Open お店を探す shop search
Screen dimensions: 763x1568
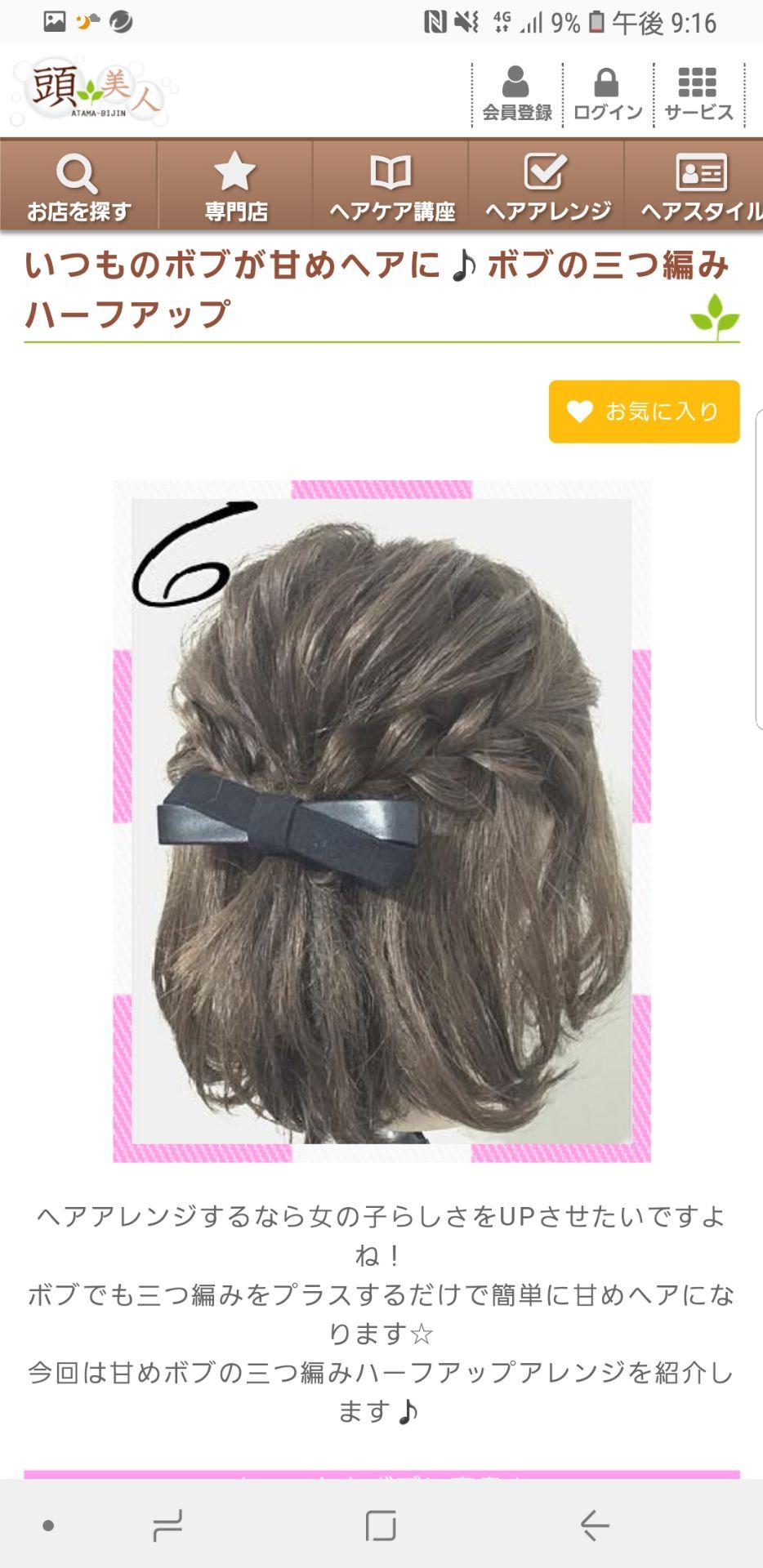78,186
